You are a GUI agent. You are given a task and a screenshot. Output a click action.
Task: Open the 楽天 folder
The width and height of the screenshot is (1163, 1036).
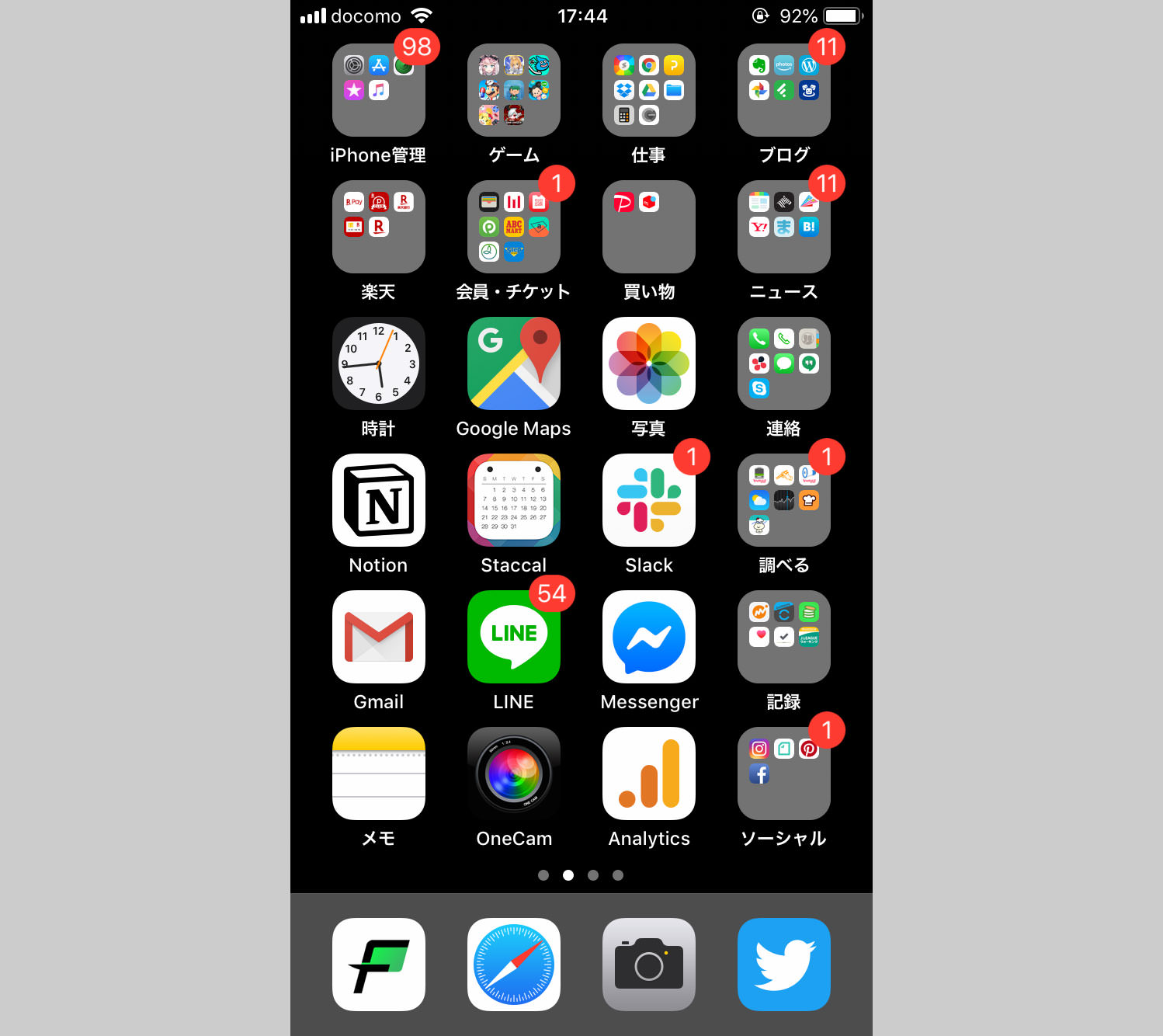378,227
